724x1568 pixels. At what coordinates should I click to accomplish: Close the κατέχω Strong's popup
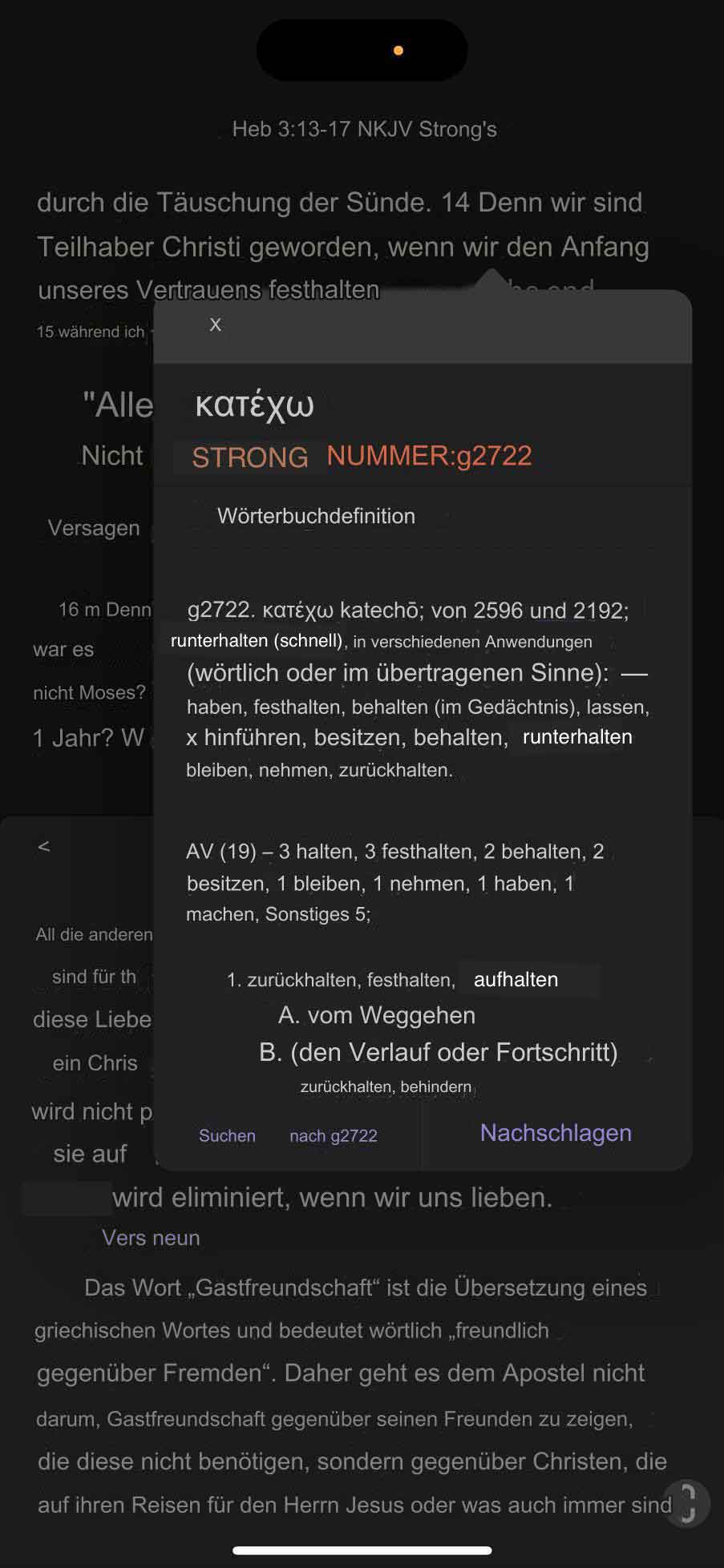(215, 324)
